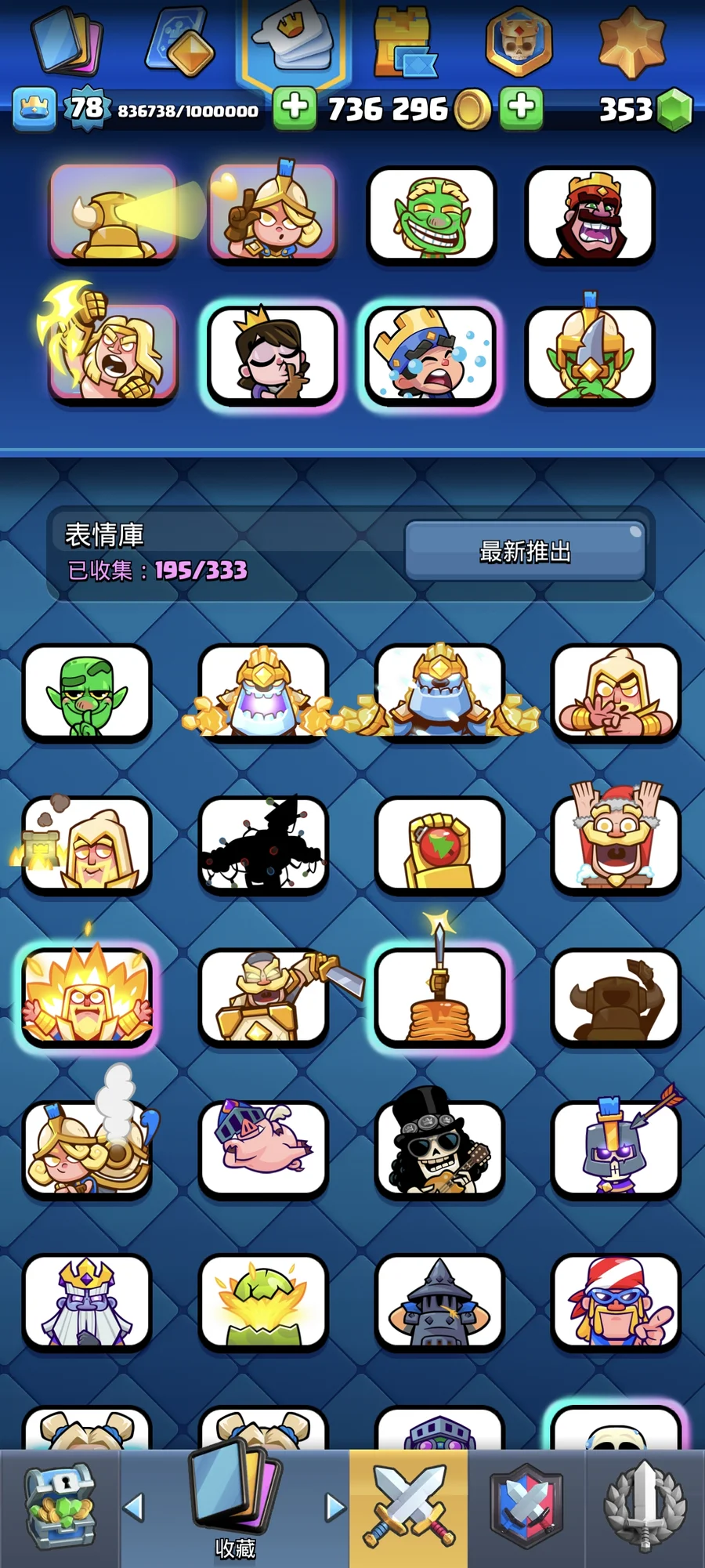
Task: Pick the princess kiss emote in the deck
Action: pos(272,355)
